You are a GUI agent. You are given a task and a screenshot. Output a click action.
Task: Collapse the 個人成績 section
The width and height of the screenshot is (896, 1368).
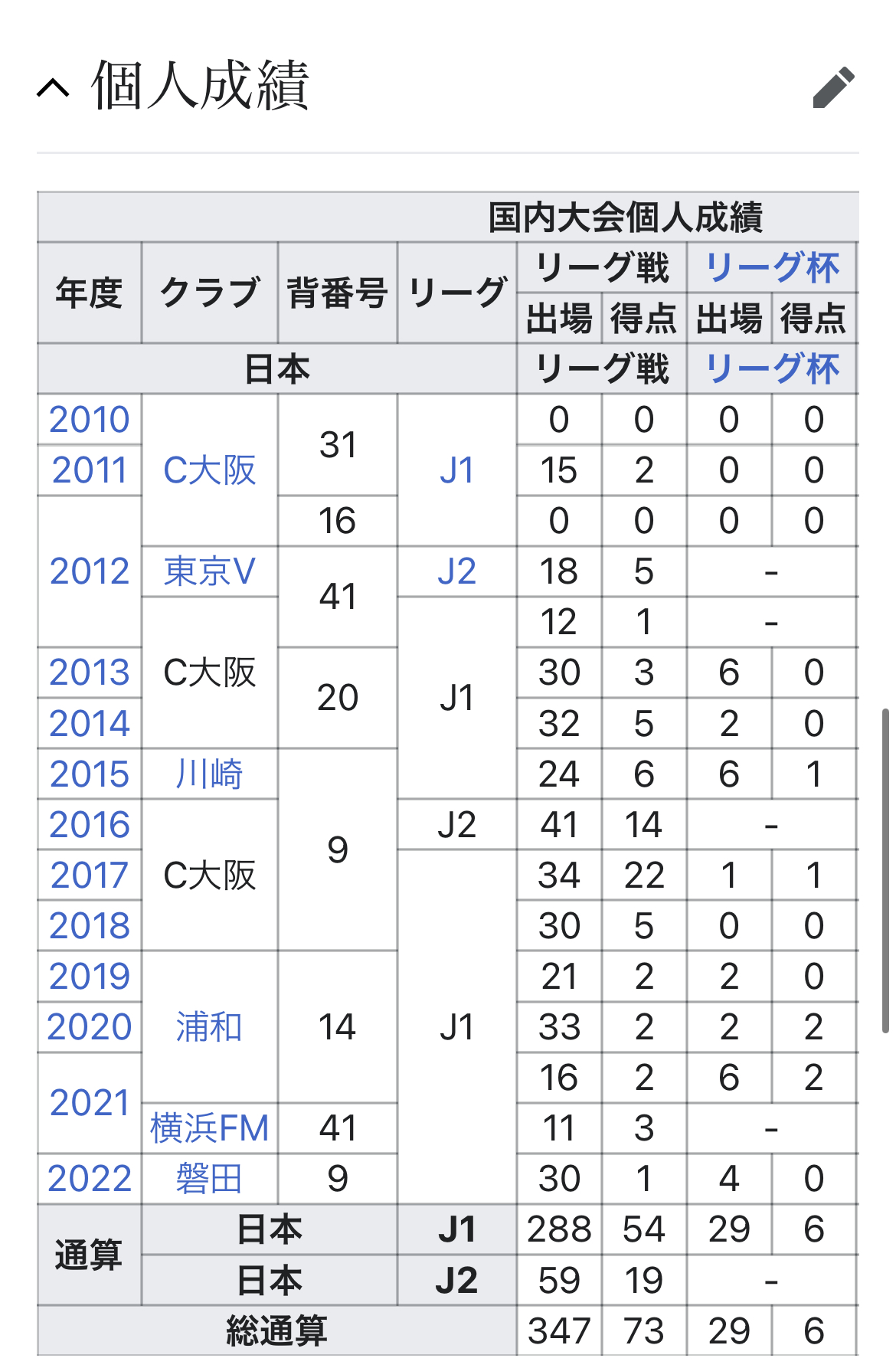point(54,88)
